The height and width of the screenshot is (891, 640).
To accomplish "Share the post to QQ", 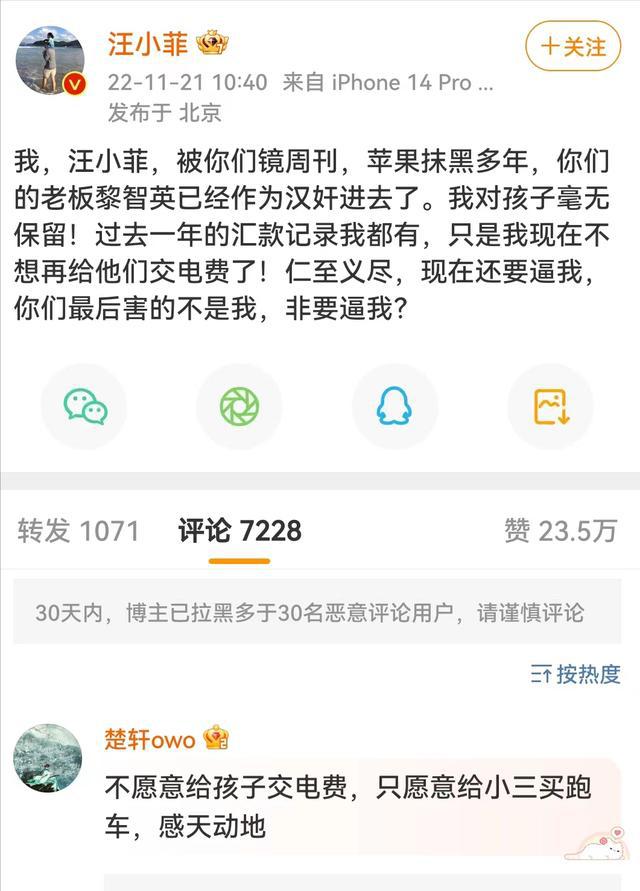I will click(x=394, y=406).
